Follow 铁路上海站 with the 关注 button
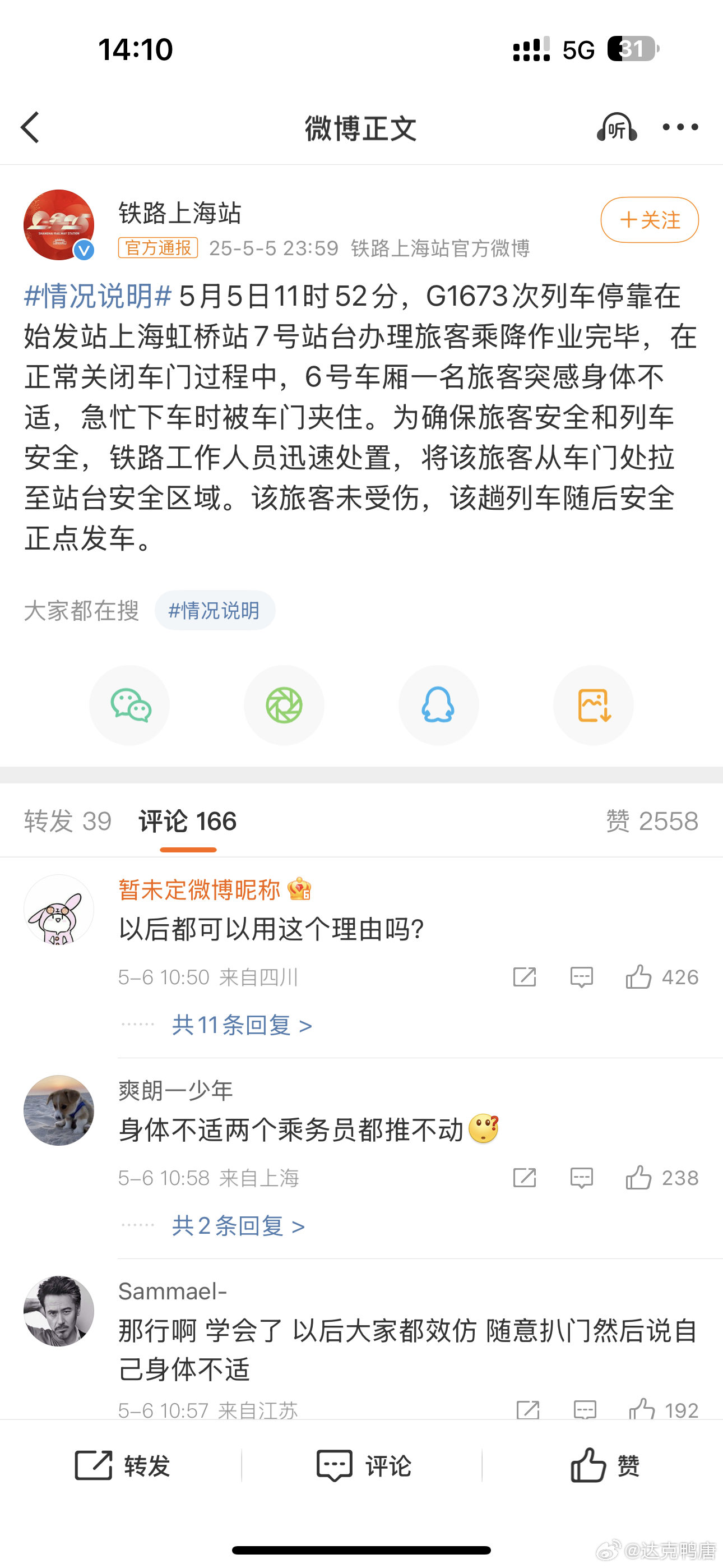This screenshot has height=1568, width=723. tap(650, 220)
